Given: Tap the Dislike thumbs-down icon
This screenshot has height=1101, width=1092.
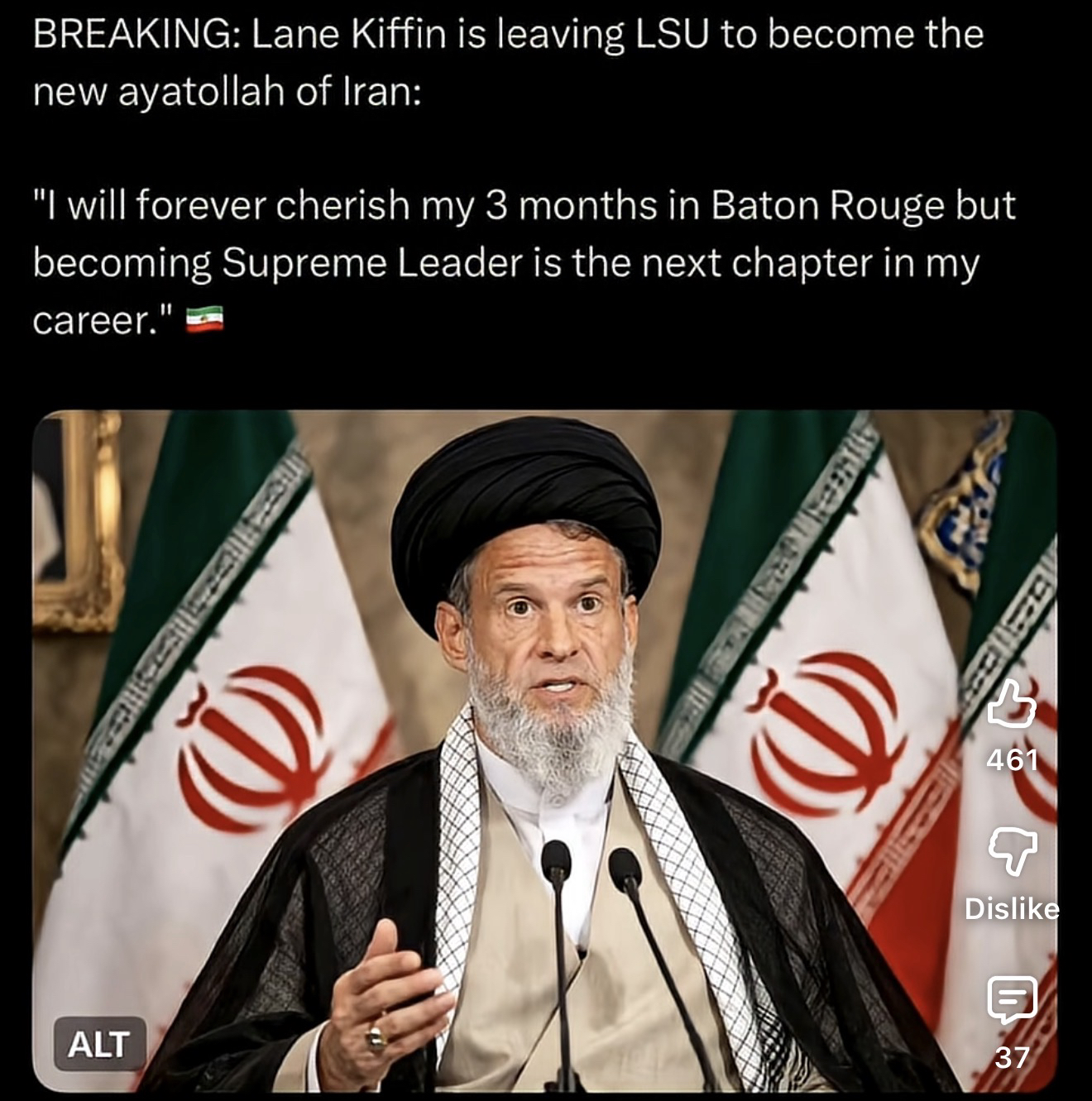Looking at the screenshot, I should coord(1012,853).
